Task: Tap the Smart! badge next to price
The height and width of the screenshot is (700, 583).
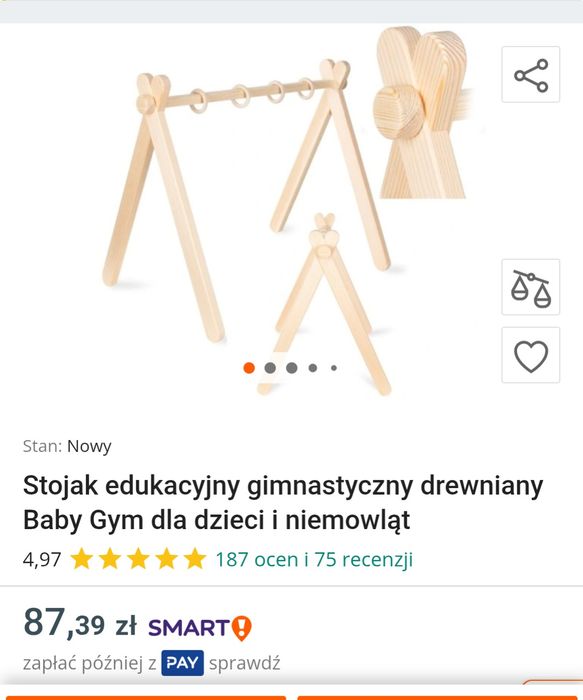Action: point(200,627)
